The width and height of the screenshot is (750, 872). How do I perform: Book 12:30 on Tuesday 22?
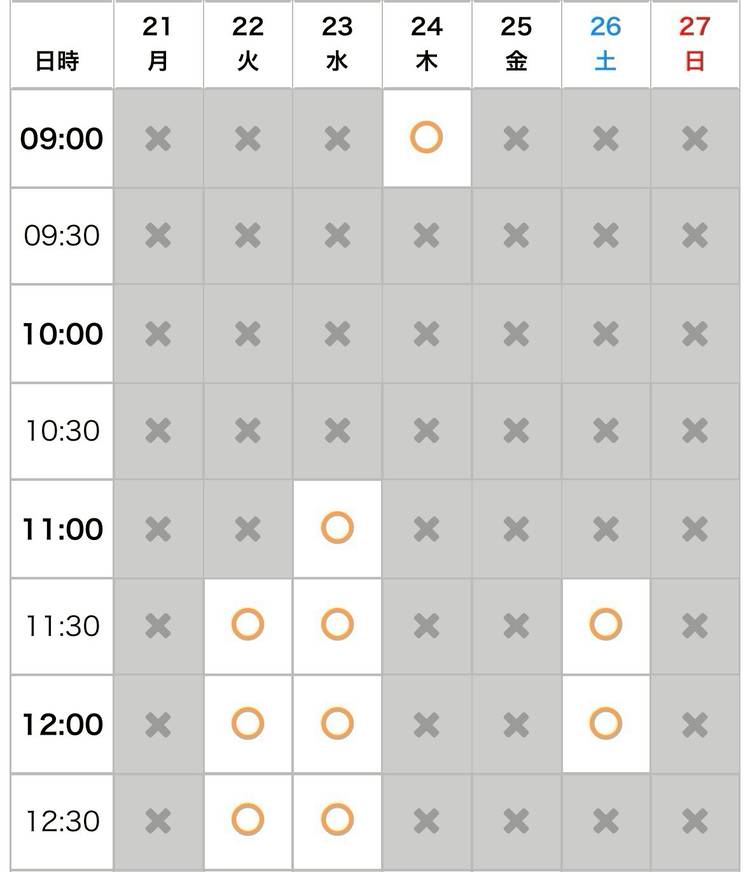point(247,820)
